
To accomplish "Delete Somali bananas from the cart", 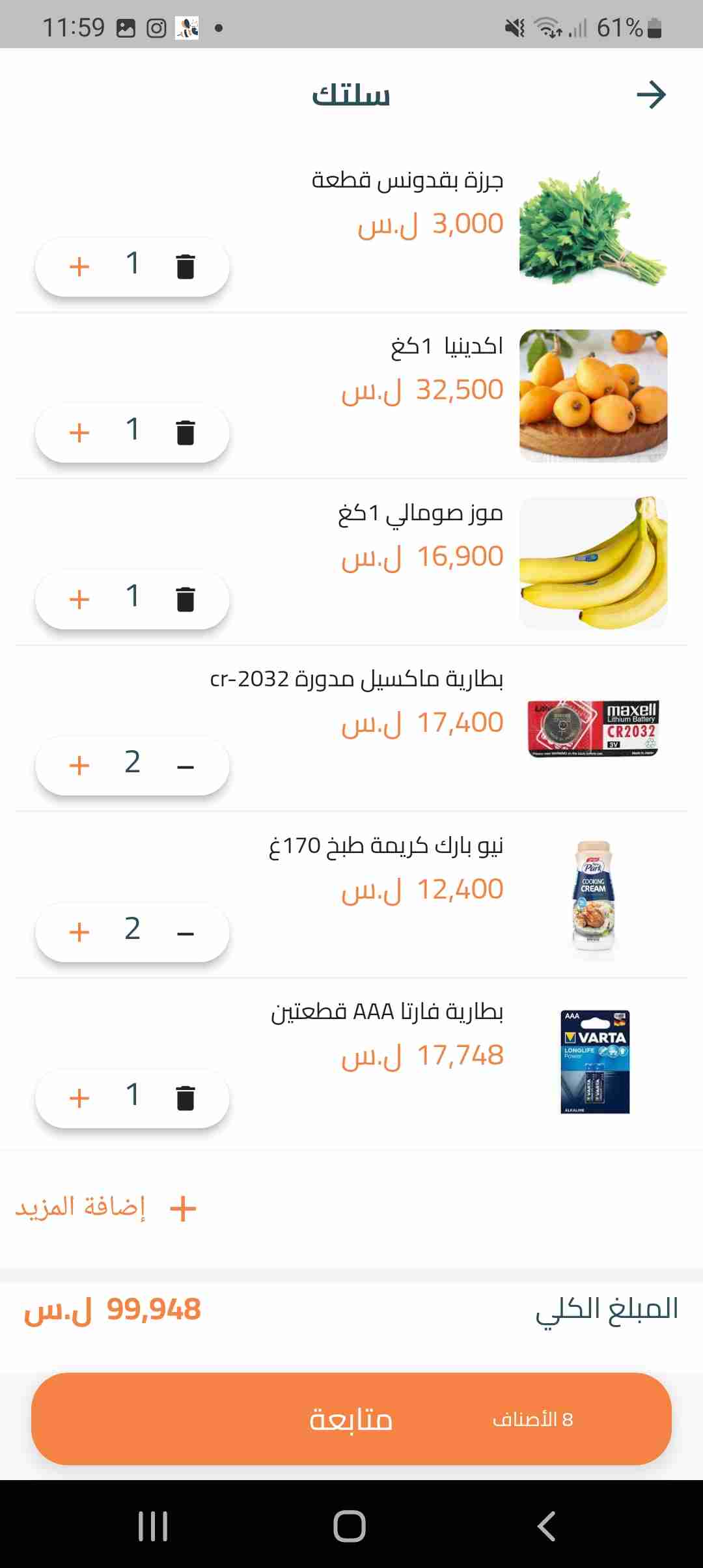I will click(x=186, y=599).
